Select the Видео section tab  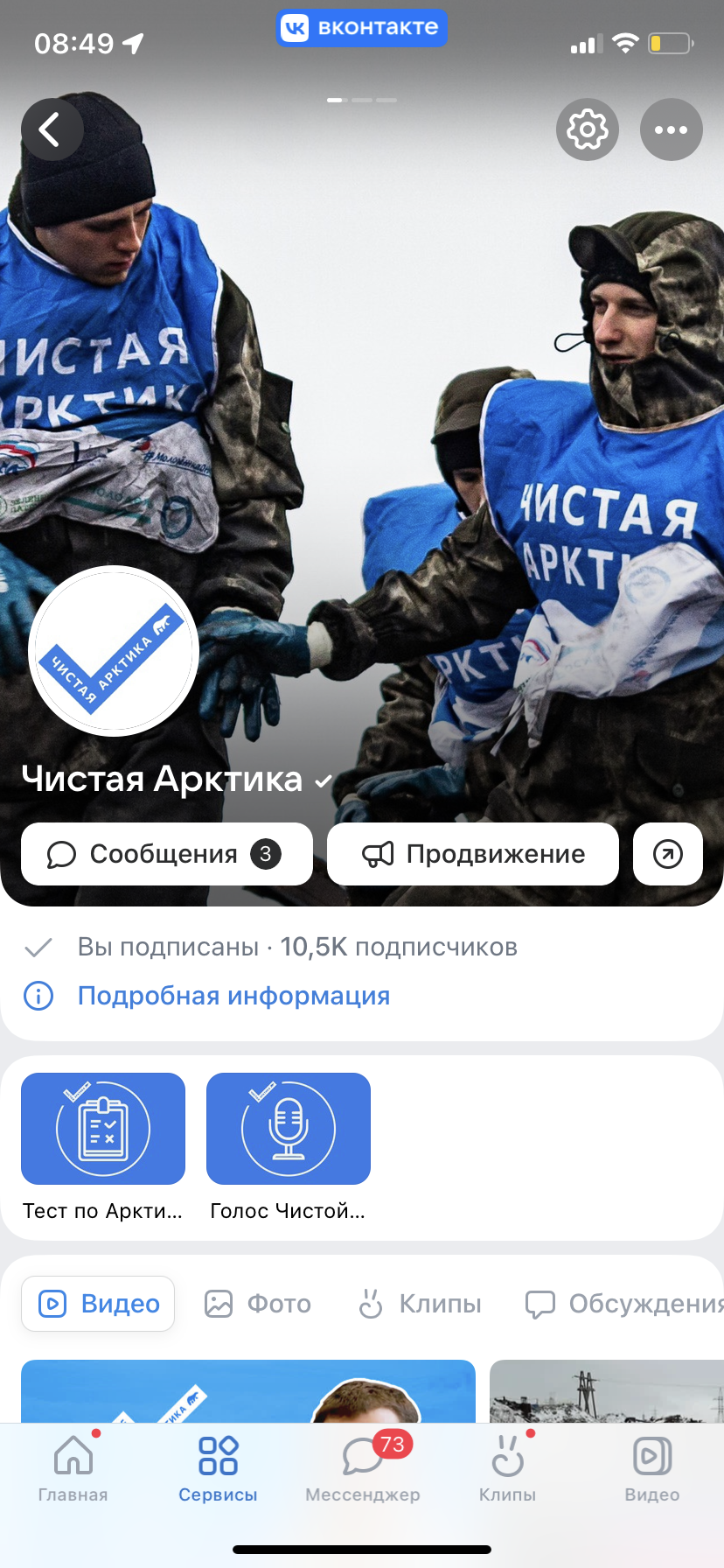98,1304
